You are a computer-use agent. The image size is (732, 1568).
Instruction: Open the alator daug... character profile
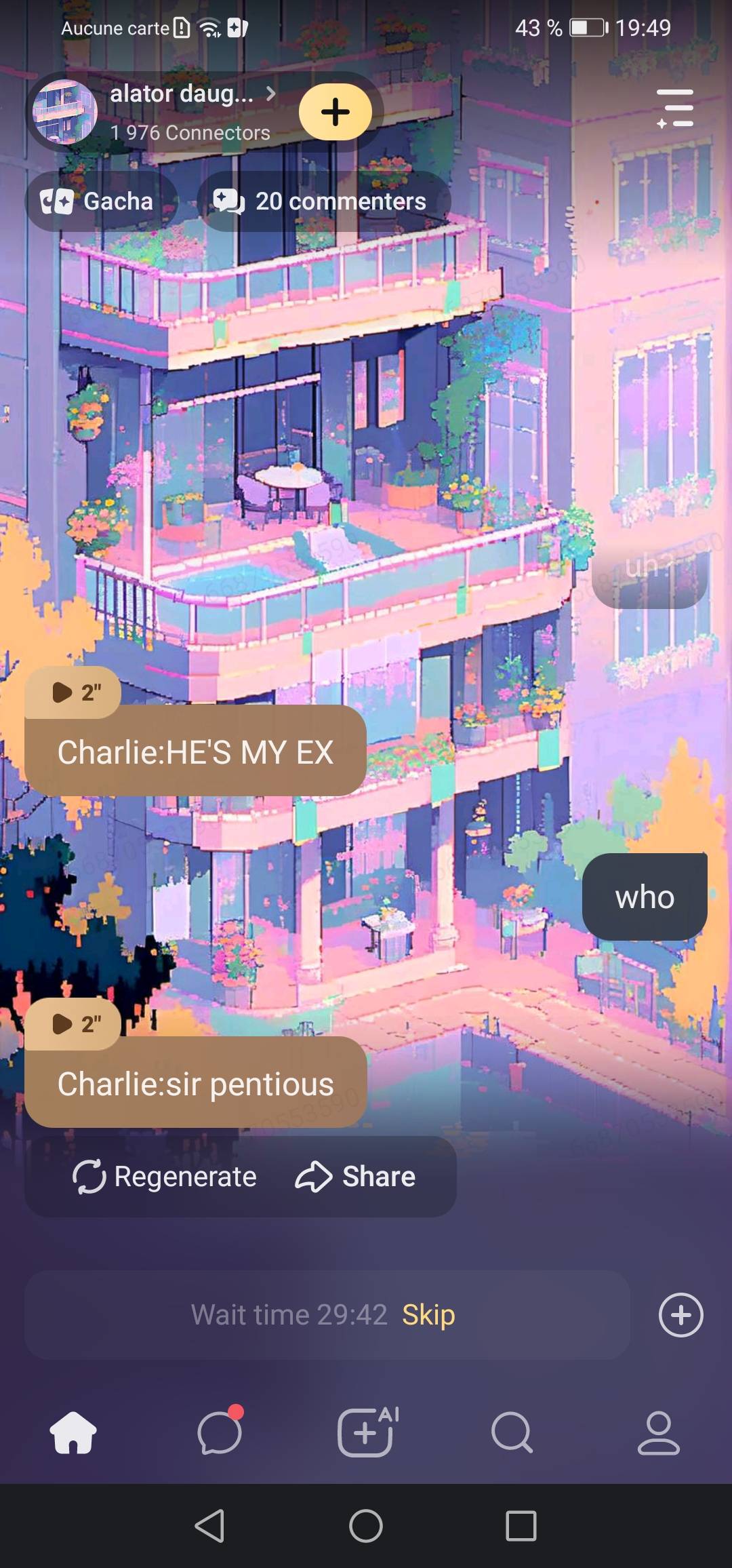[182, 95]
